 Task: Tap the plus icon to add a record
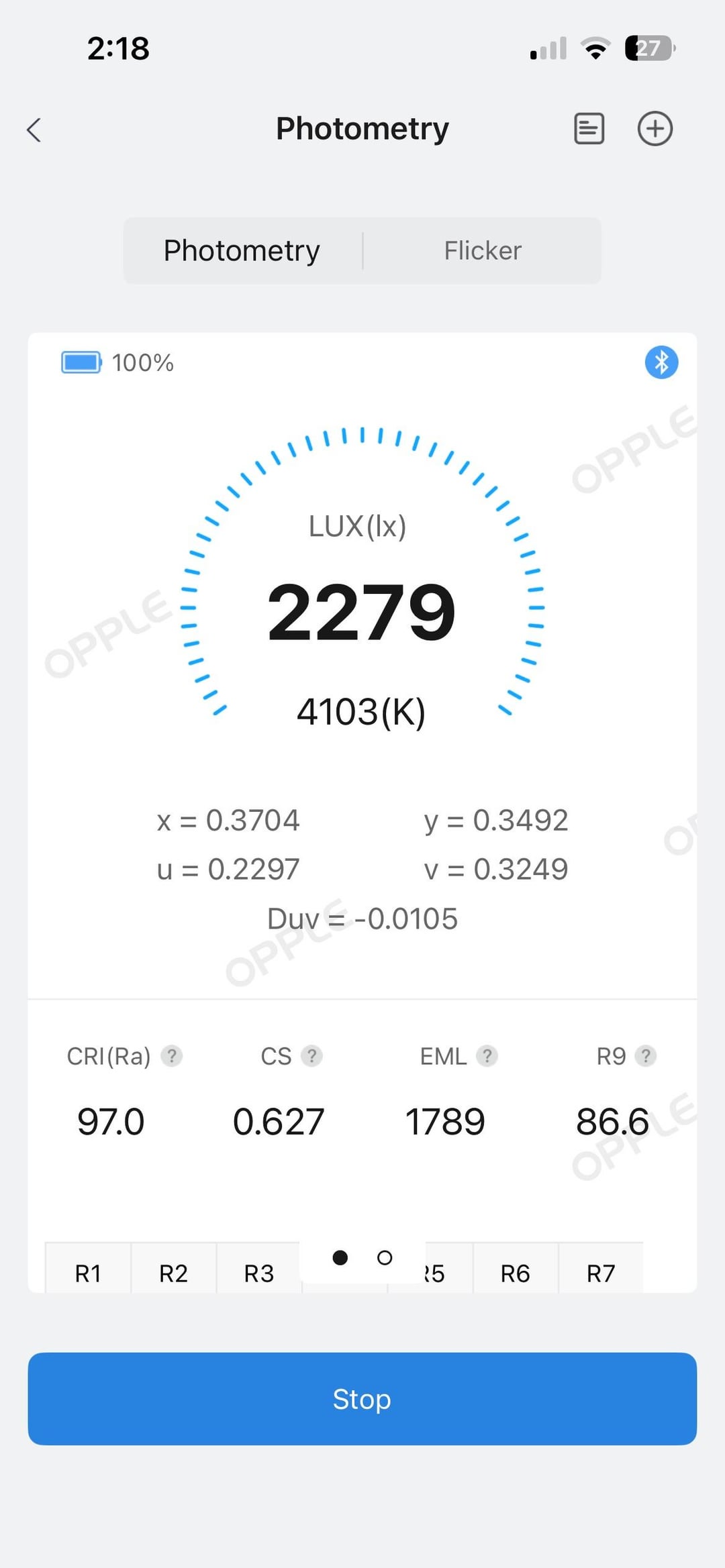pyautogui.click(x=655, y=129)
